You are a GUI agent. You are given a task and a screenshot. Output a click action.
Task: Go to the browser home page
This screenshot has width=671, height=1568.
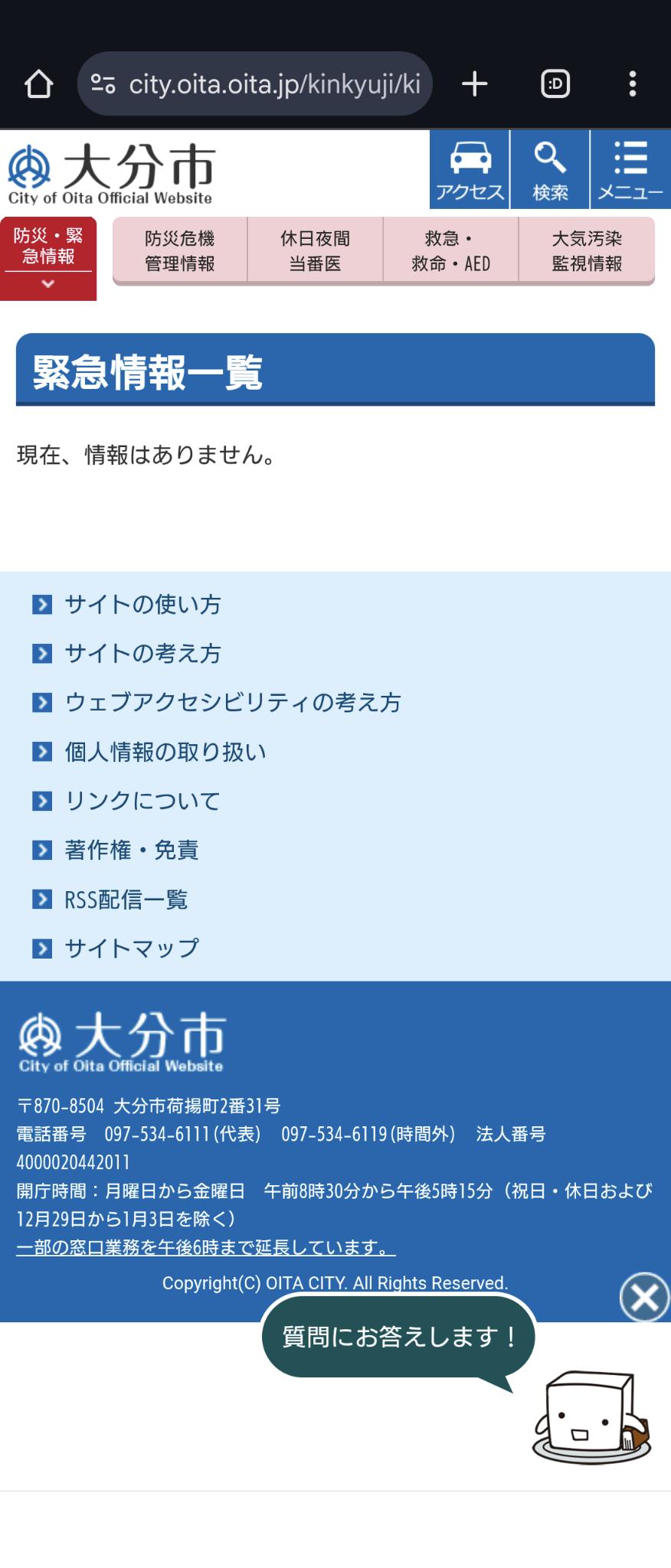point(38,83)
